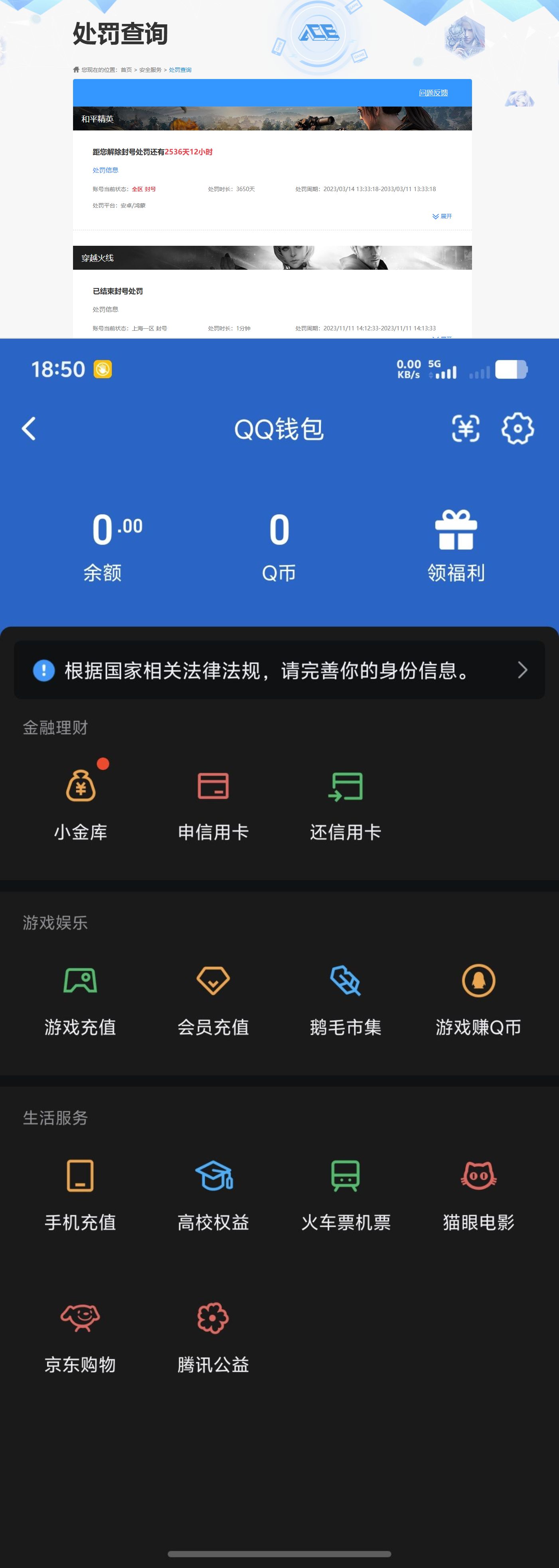Expand the 穿越火线 punishment record
Viewport: 559px width, 1568px height.
click(x=443, y=337)
